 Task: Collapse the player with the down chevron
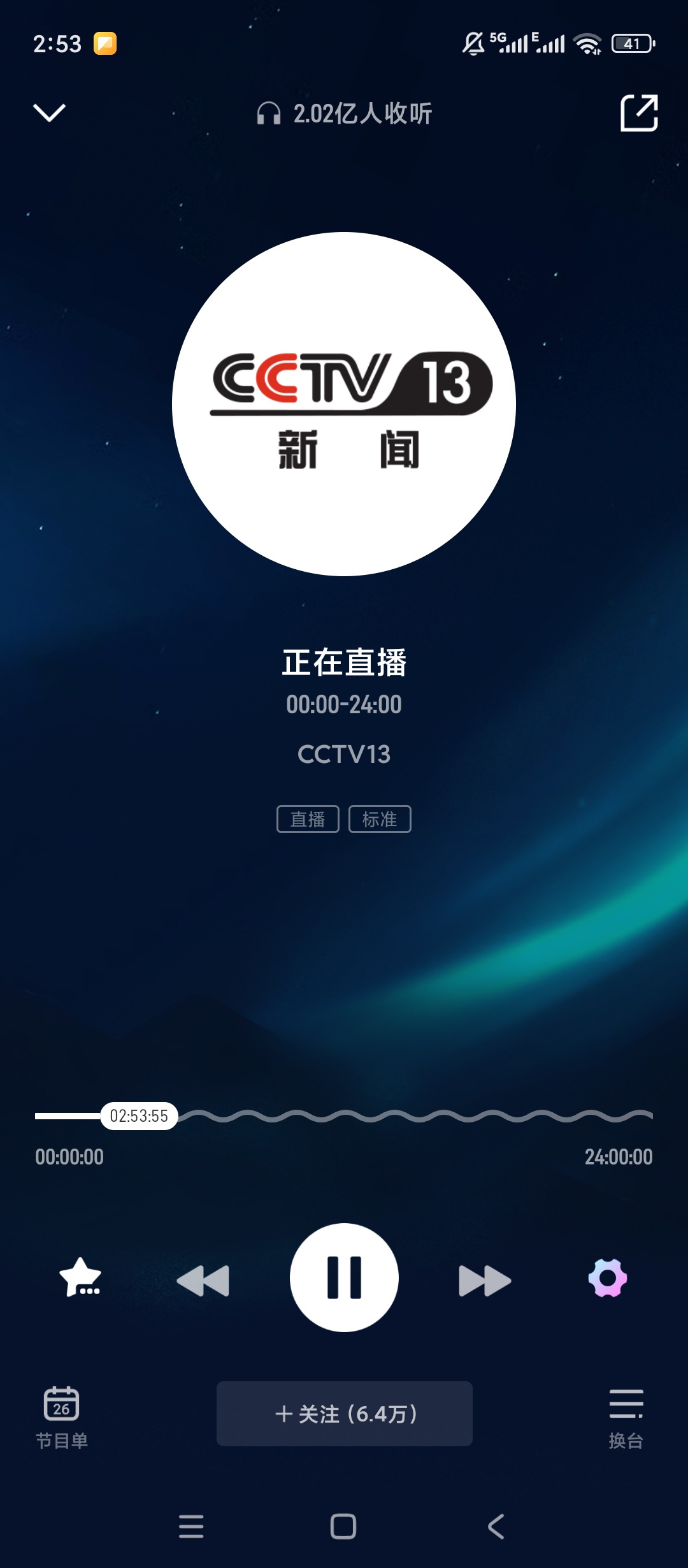pyautogui.click(x=49, y=113)
